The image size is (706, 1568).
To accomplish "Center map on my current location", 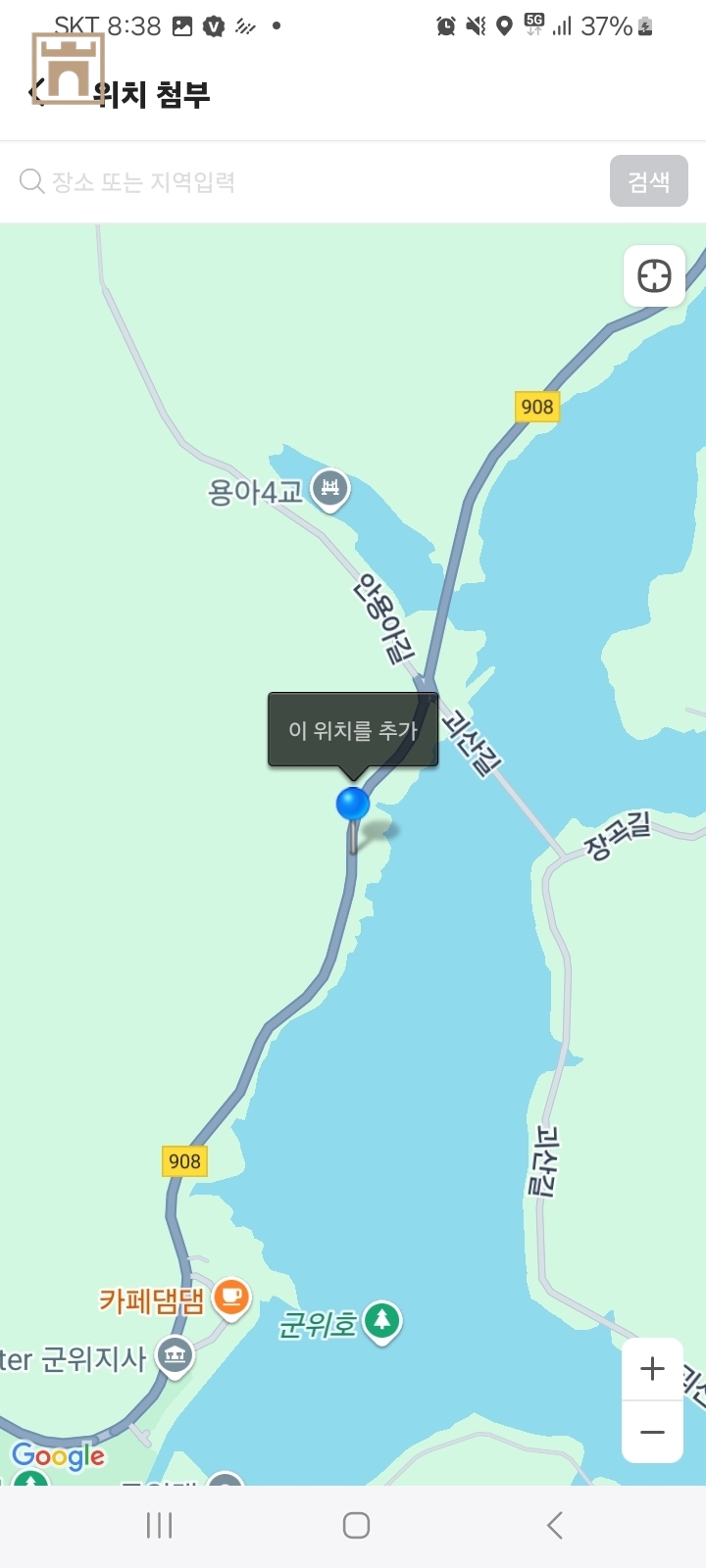I will tap(654, 276).
